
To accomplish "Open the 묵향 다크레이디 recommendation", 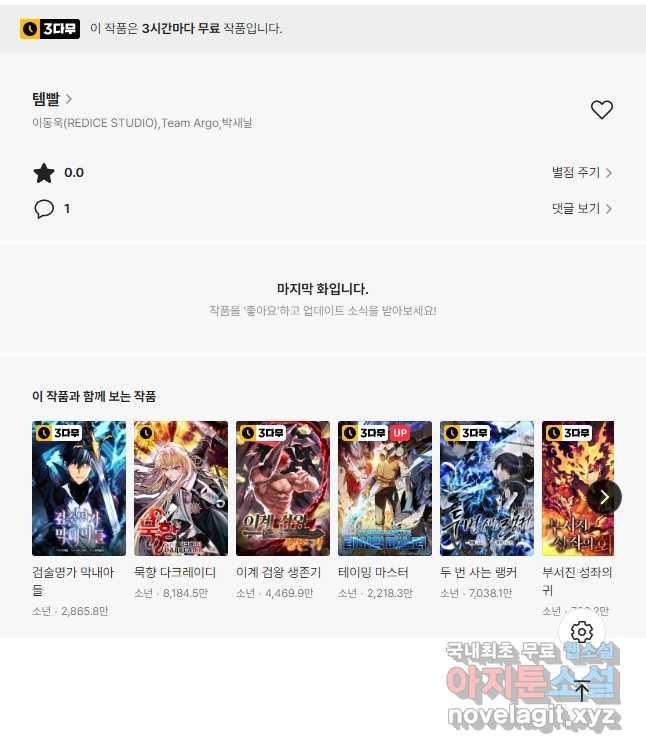I will [181, 488].
